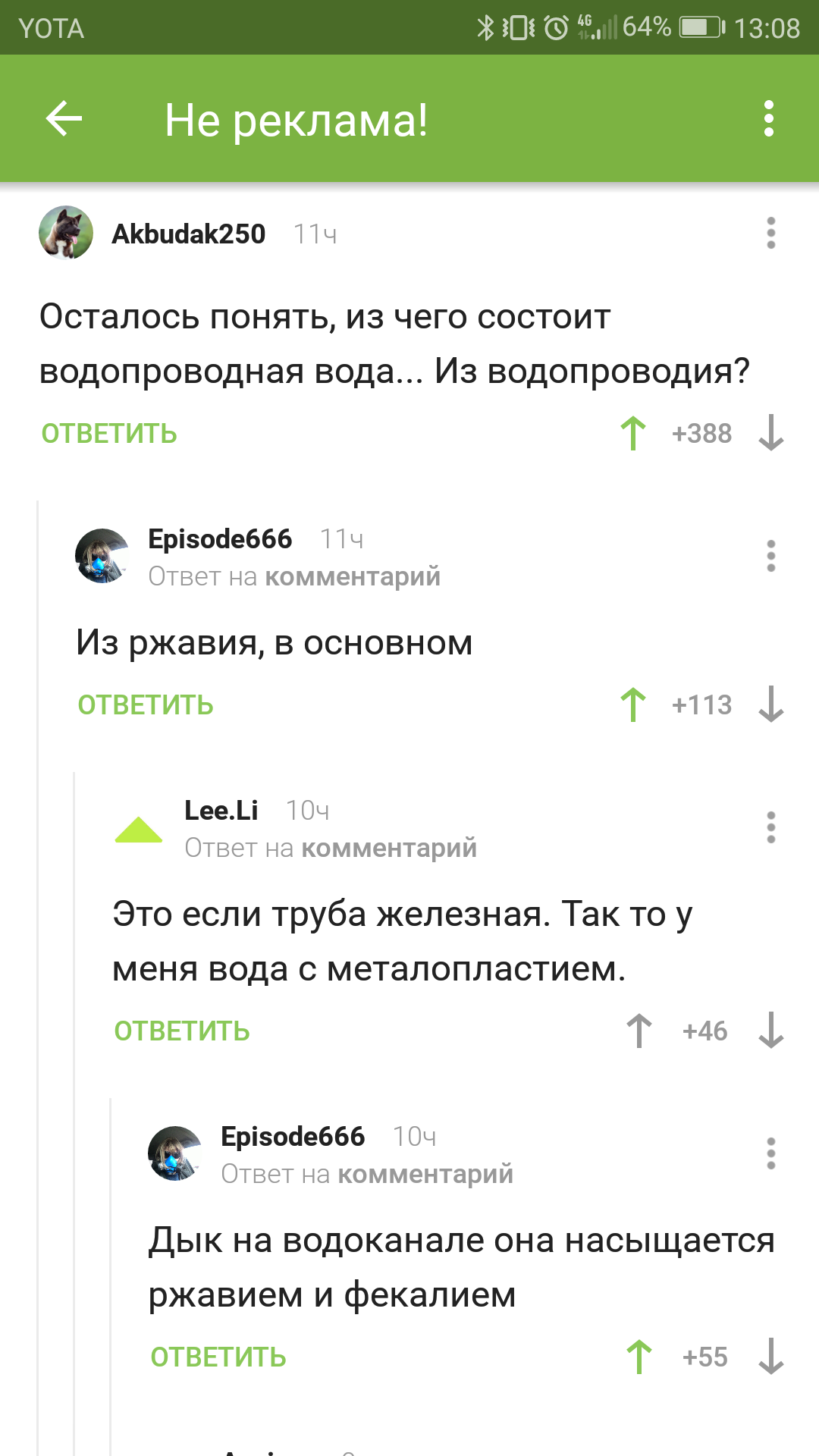
Task: Upvote the comment rated +55
Action: pos(639,1357)
